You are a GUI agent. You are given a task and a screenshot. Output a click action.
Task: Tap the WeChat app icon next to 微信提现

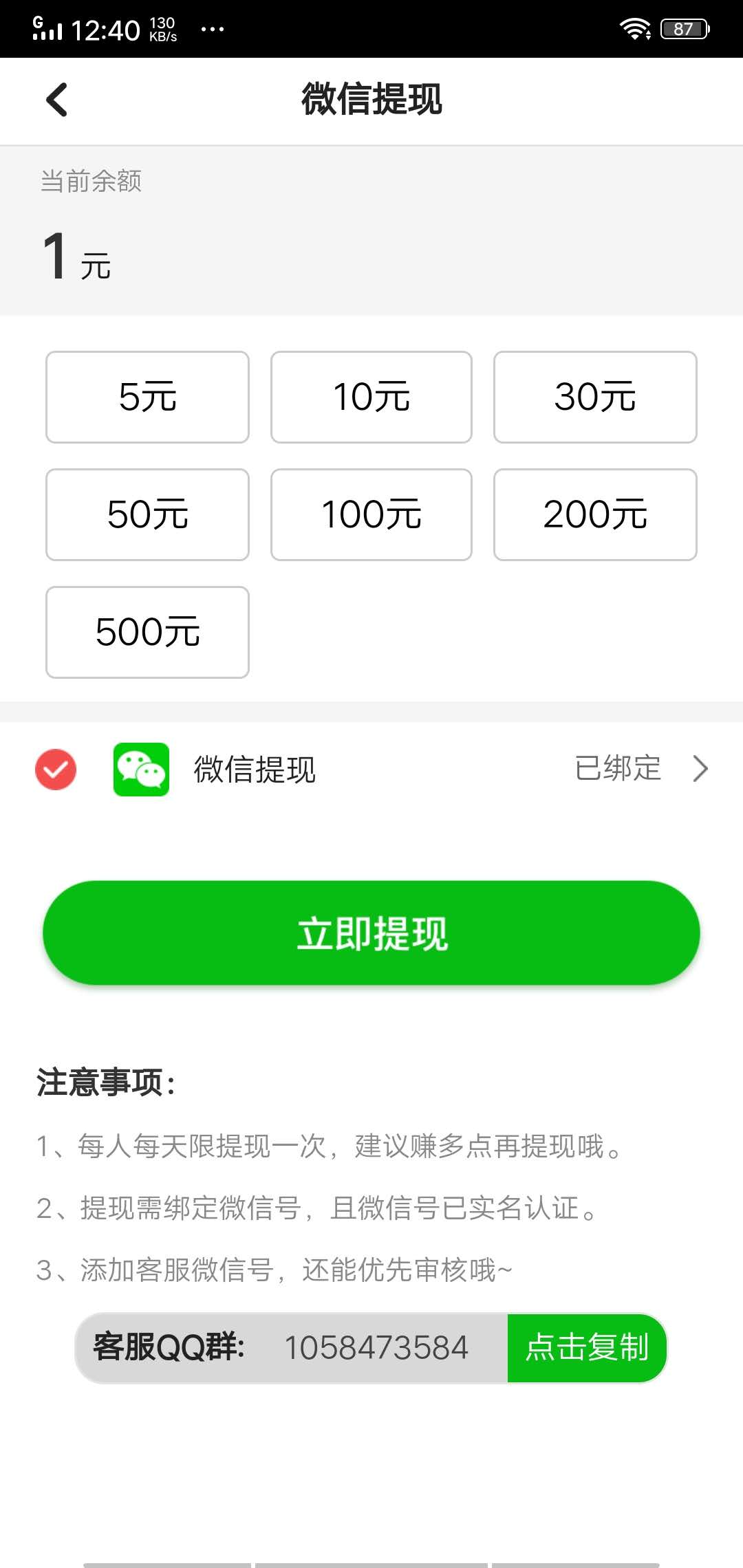[141, 770]
